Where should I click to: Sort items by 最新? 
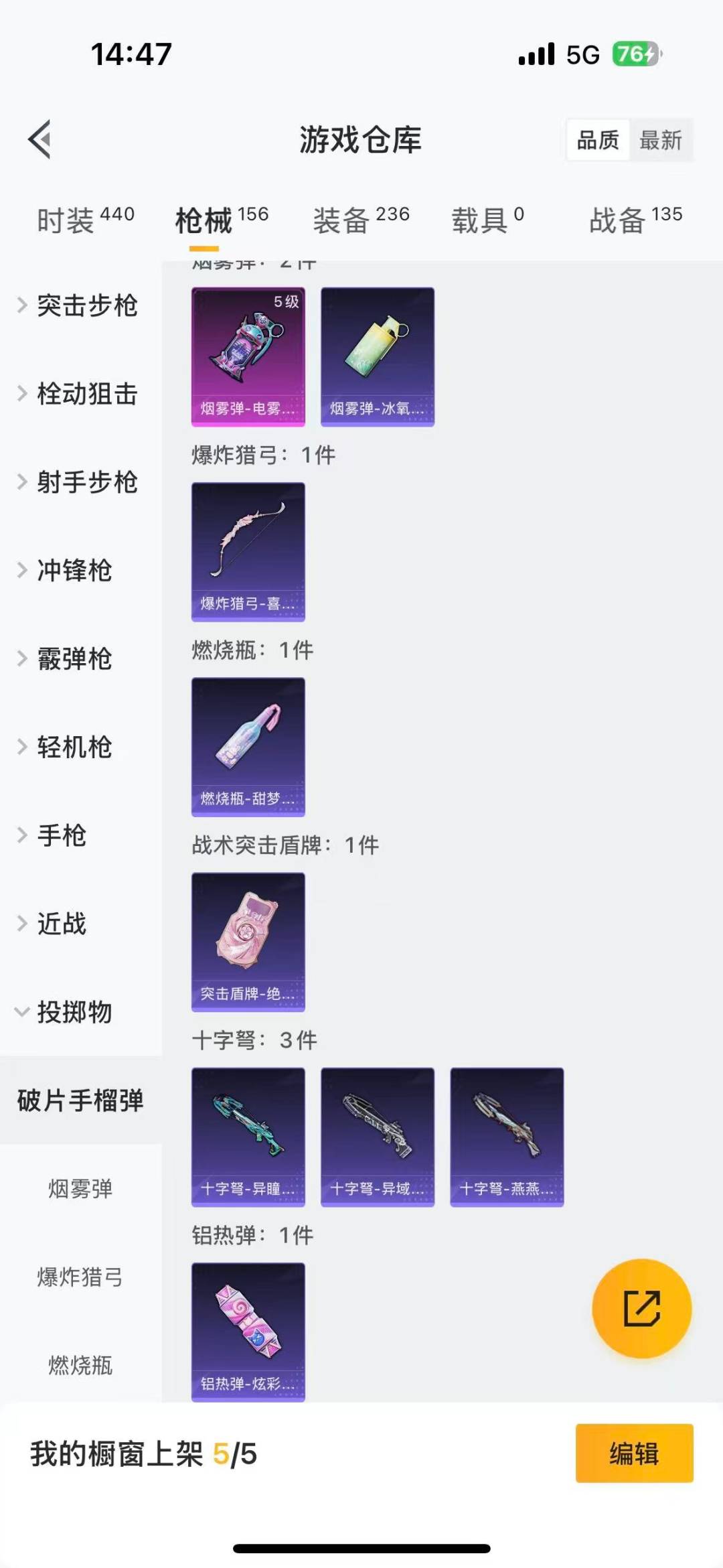(x=660, y=140)
